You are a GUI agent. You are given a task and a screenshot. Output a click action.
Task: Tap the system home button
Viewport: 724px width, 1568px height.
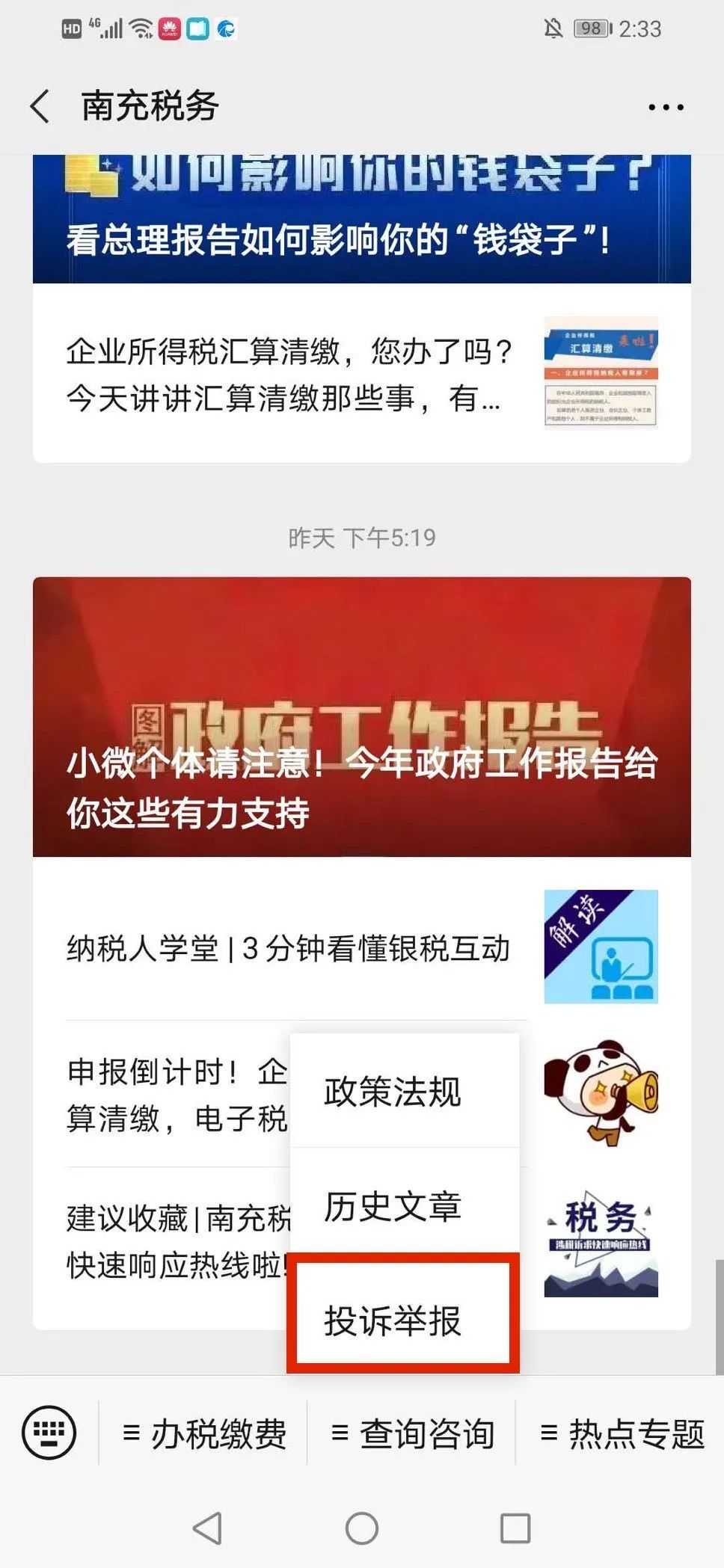click(362, 1528)
